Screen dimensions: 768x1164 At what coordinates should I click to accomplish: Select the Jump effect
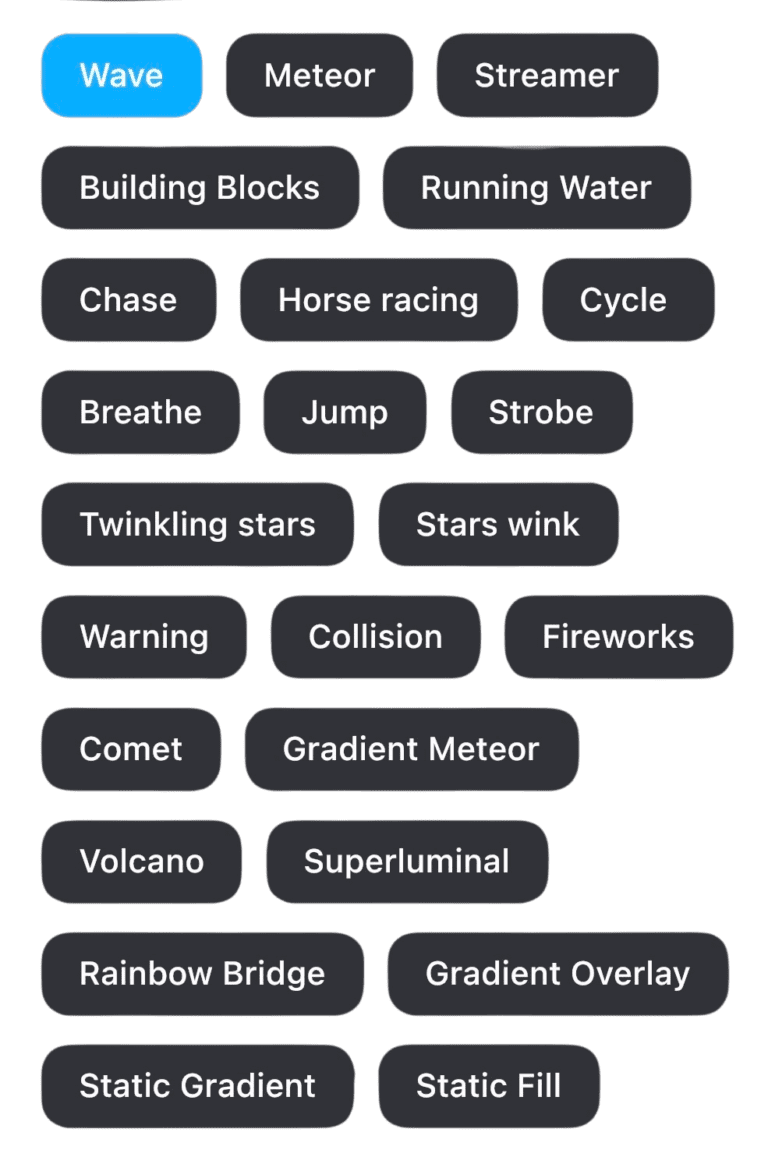point(344,412)
